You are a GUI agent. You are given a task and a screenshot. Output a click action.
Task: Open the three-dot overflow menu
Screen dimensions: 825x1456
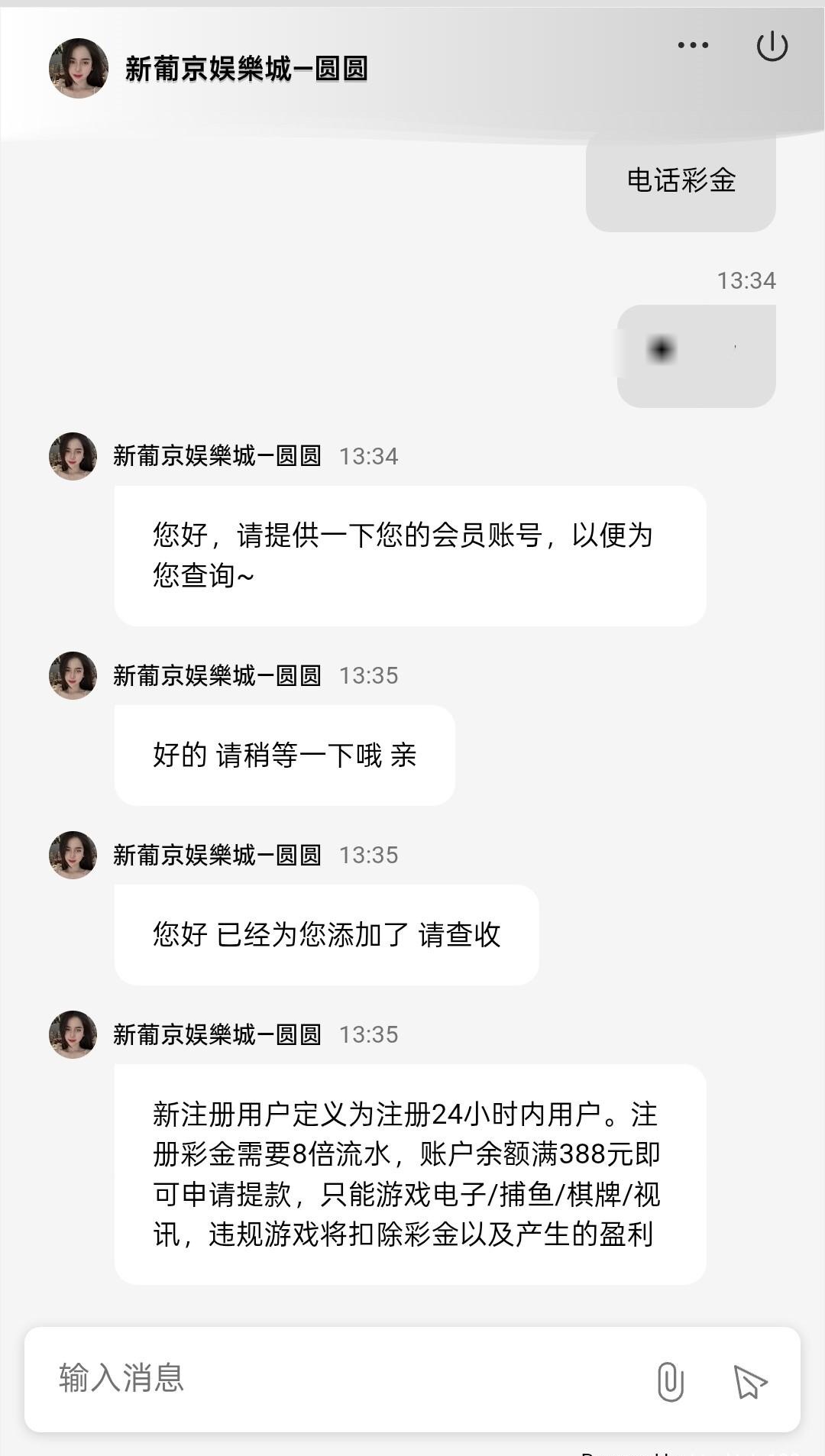[693, 45]
